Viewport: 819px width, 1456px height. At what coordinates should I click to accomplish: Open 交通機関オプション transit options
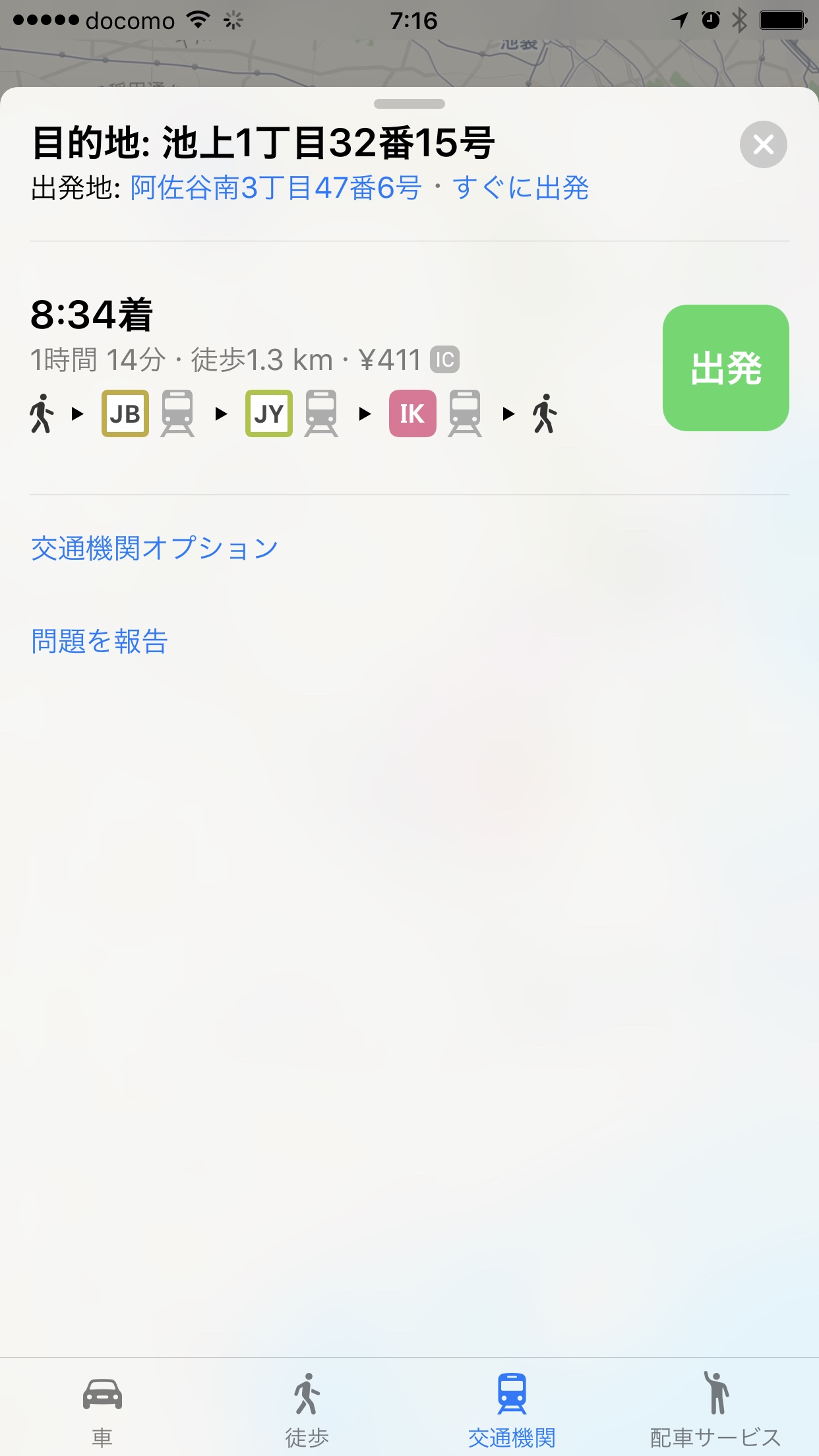154,546
